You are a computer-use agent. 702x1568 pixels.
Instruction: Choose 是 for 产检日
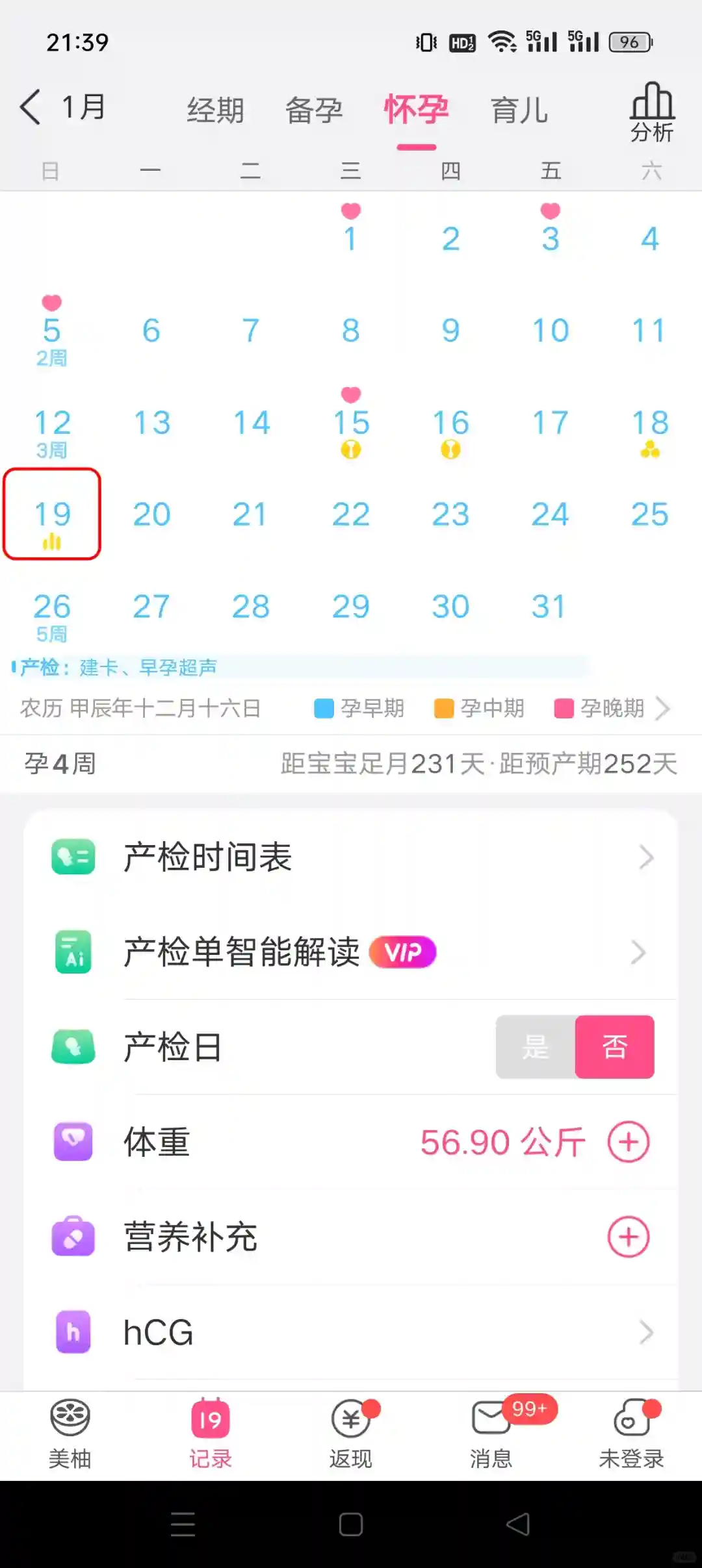(536, 1047)
